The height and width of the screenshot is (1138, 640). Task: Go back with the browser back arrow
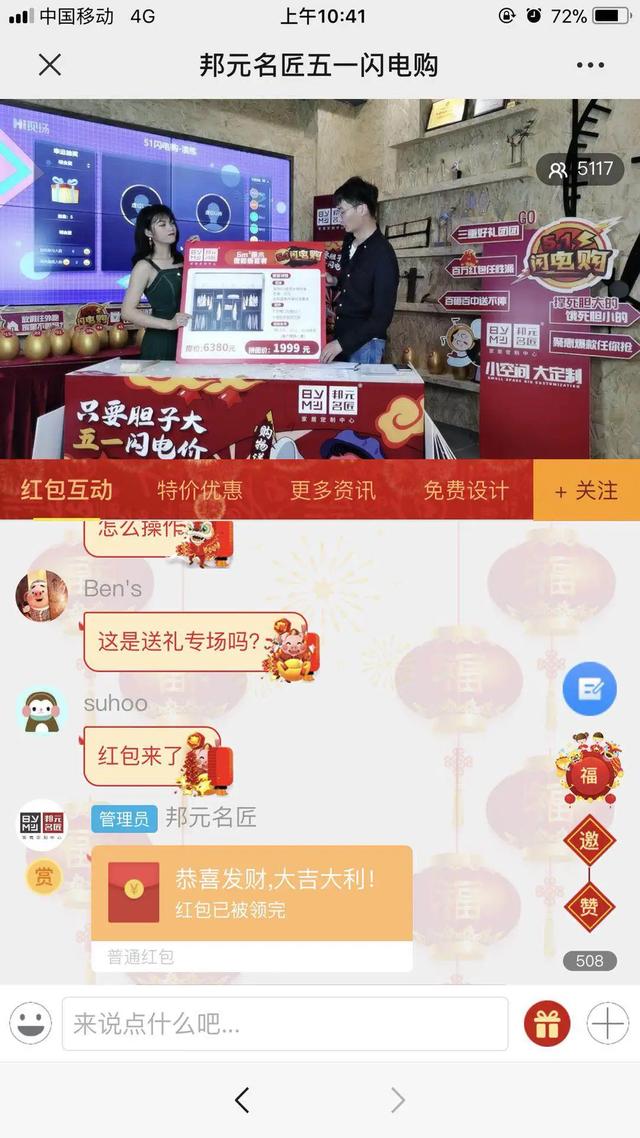click(242, 1101)
